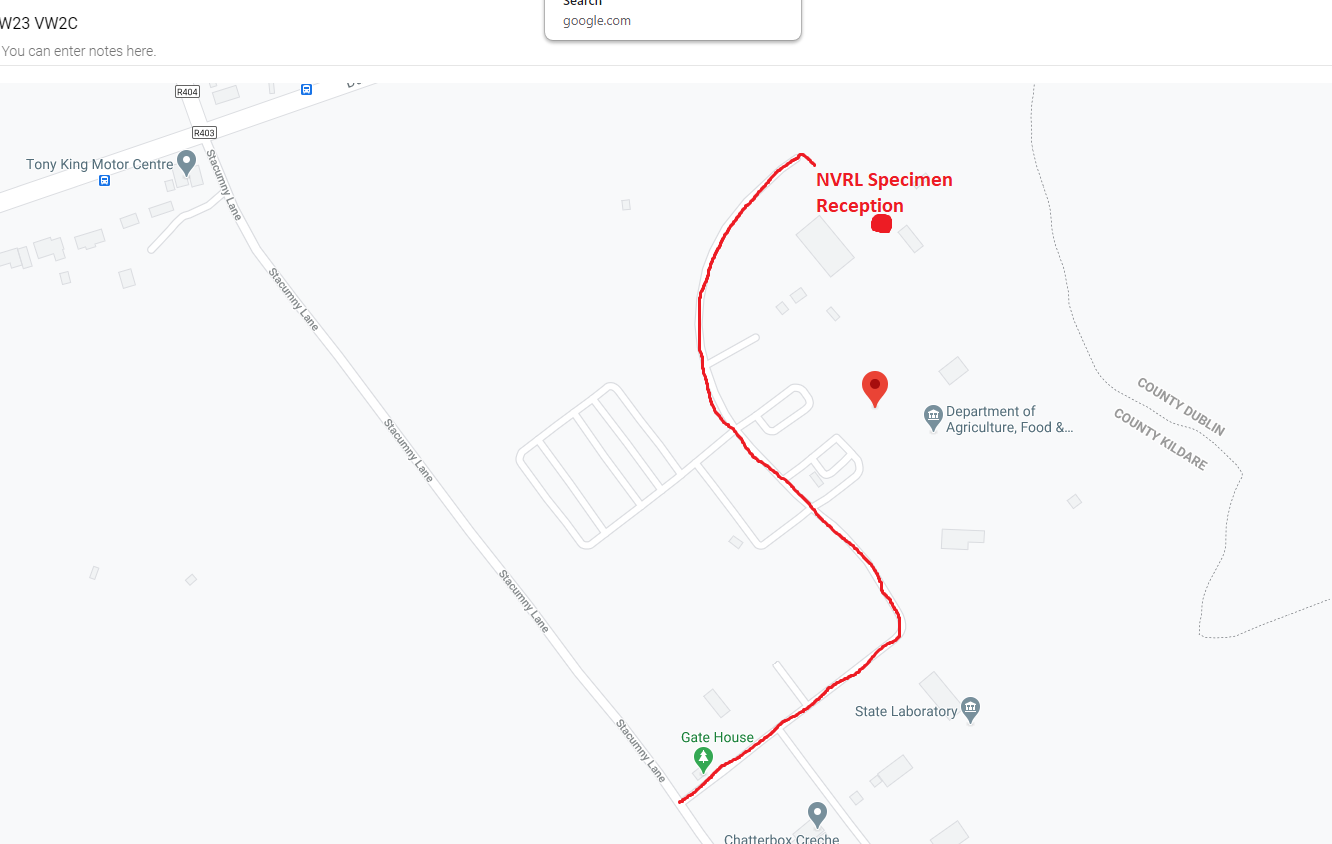Open the Chatterbox Creche place pin

tap(817, 813)
